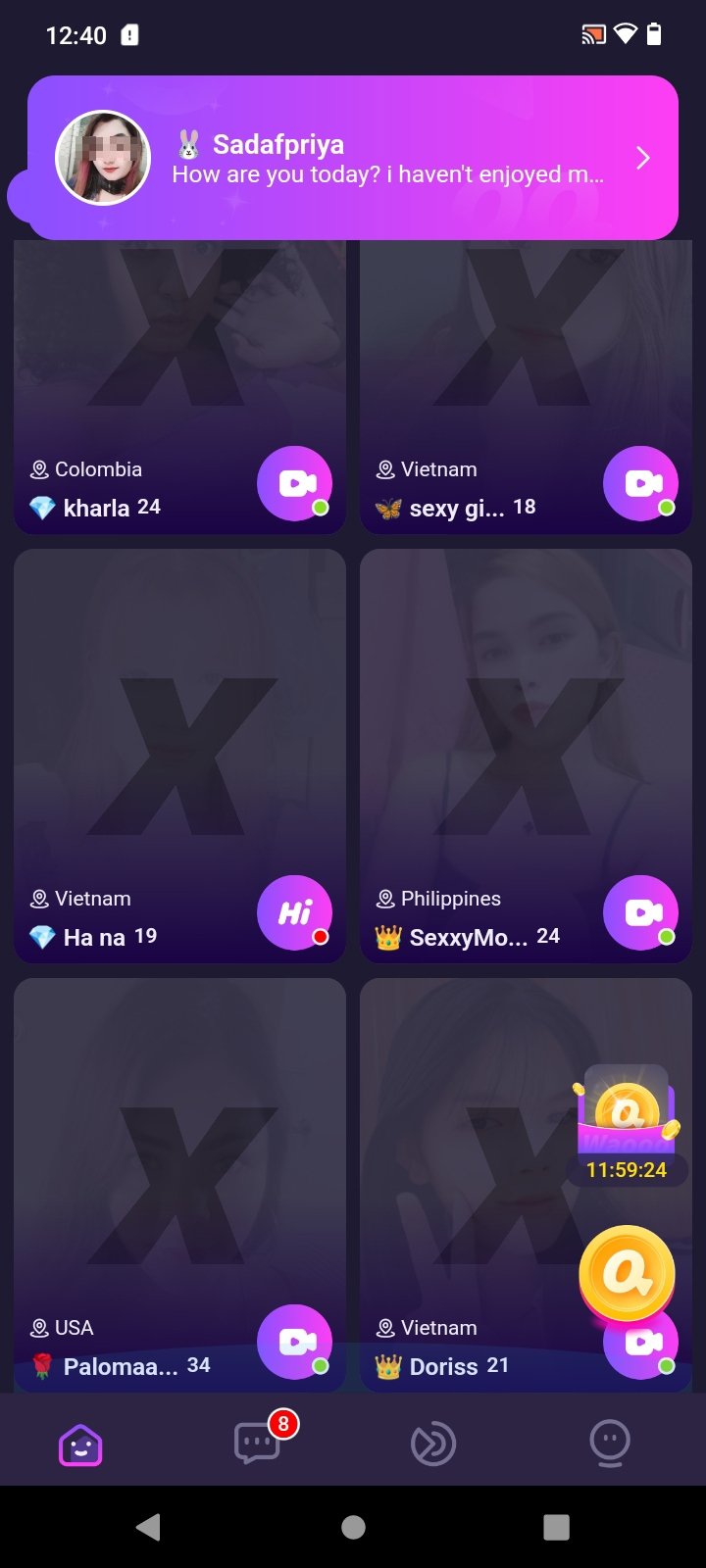
Task: View SexxyMo...'s profile from Philippines
Action: pos(490,745)
